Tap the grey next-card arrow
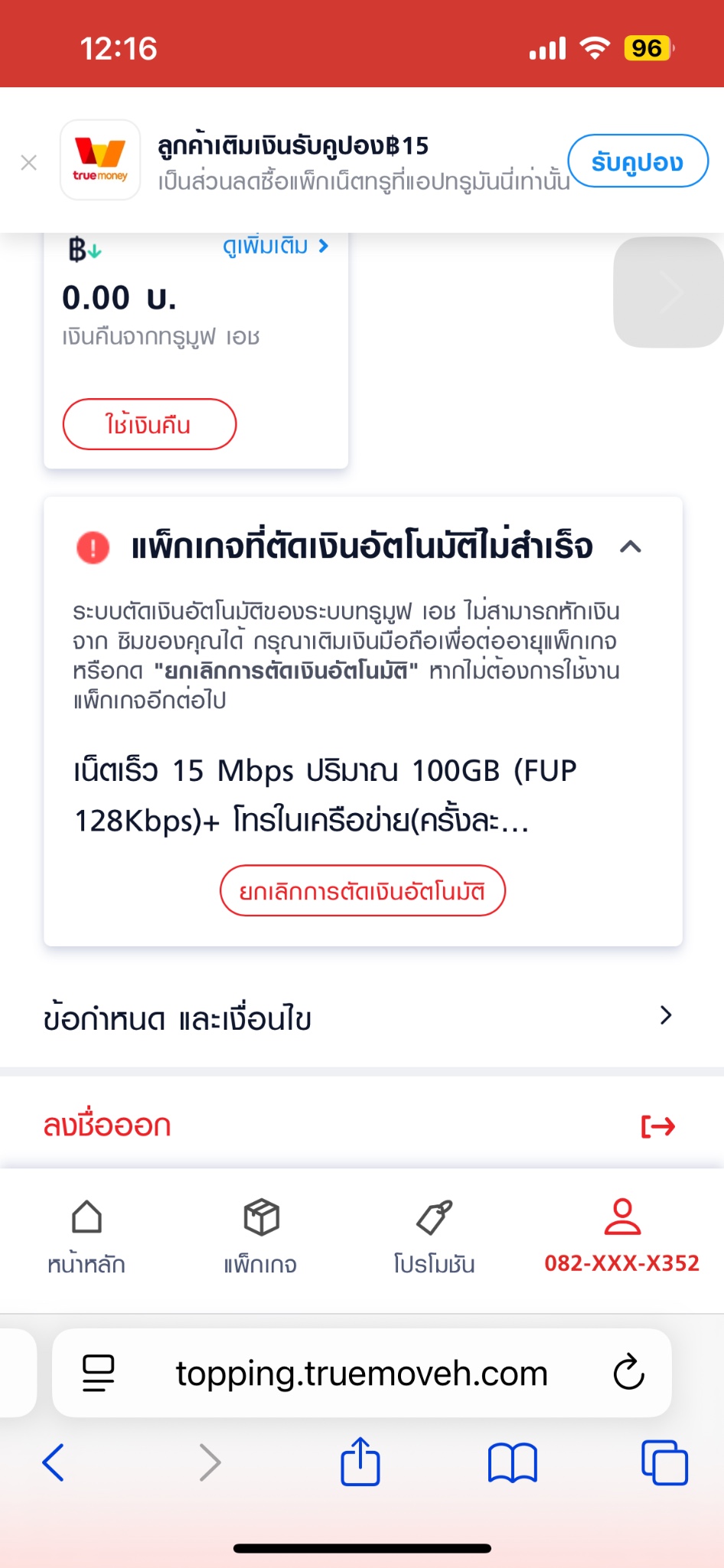The width and height of the screenshot is (724, 1568). 669,292
